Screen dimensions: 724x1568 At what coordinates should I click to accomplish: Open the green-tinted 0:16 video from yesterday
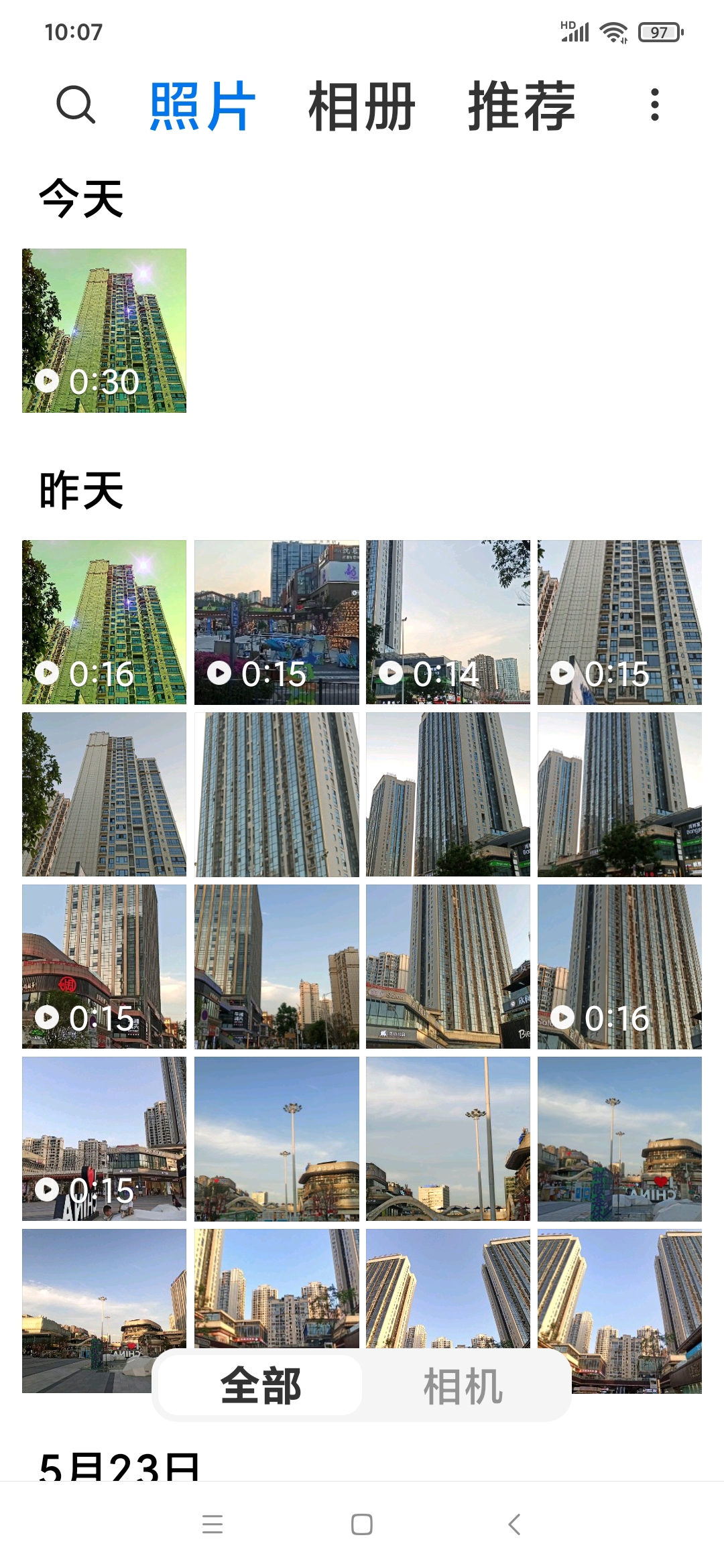pos(104,623)
